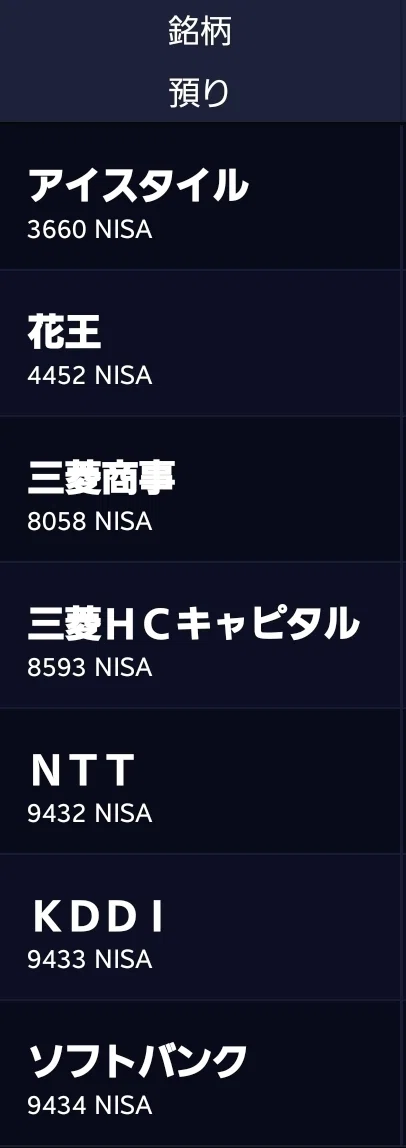
Task: Open 三菱HCキャピタル 8593 stock
Action: pyautogui.click(x=203, y=635)
